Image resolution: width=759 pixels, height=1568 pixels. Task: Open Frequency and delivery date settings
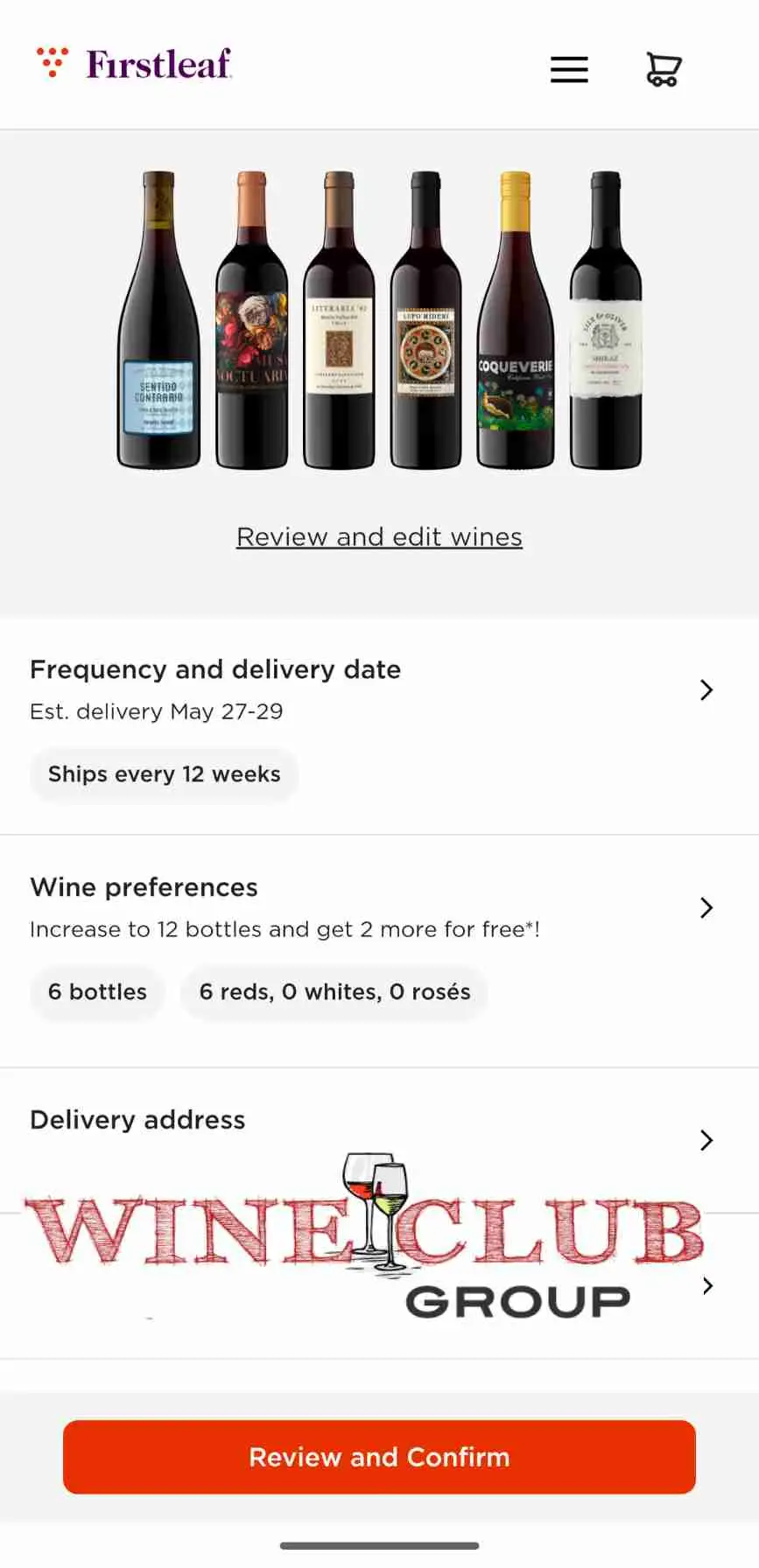[379, 726]
